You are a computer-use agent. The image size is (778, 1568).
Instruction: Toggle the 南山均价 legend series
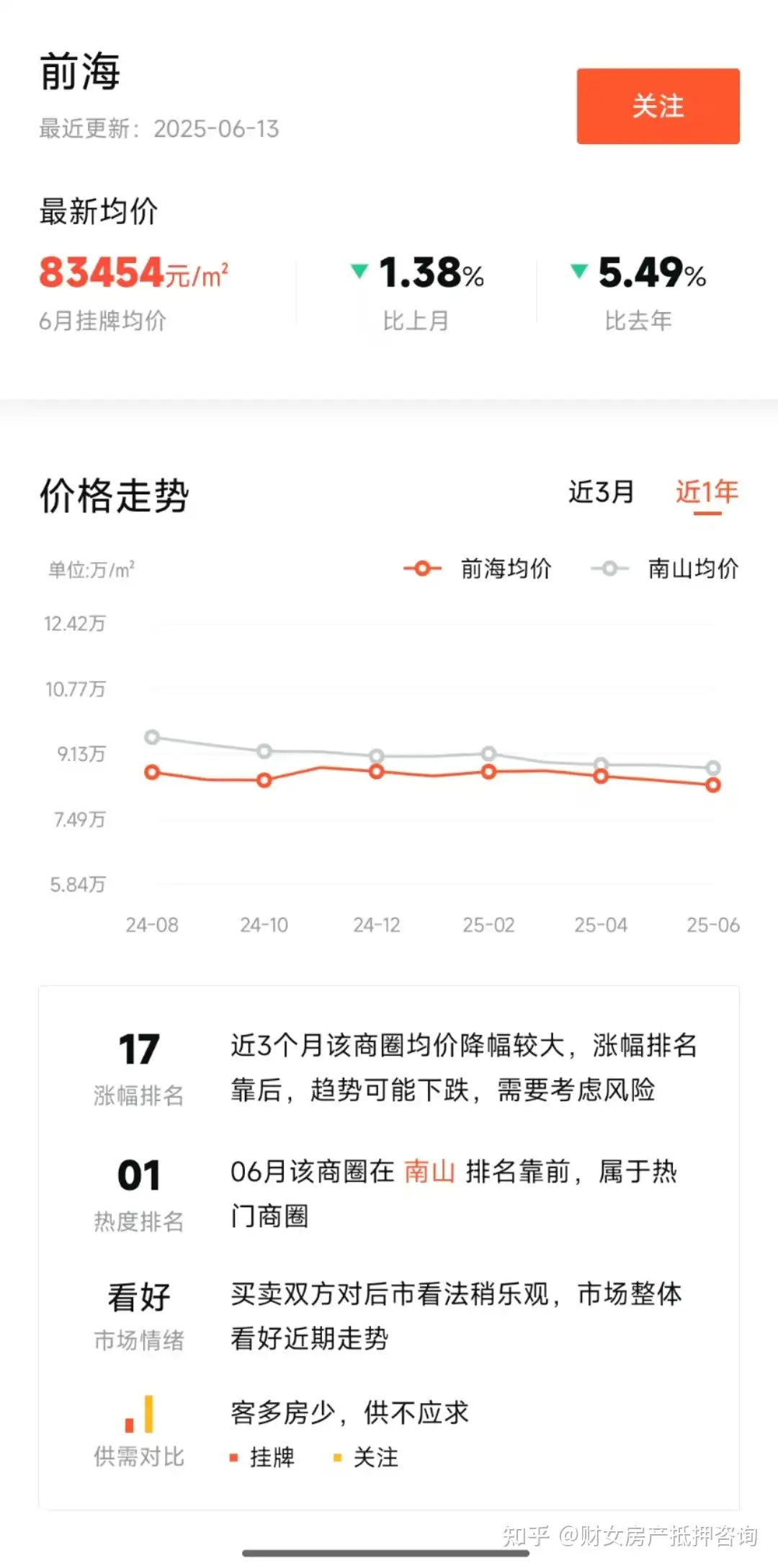pos(664,569)
